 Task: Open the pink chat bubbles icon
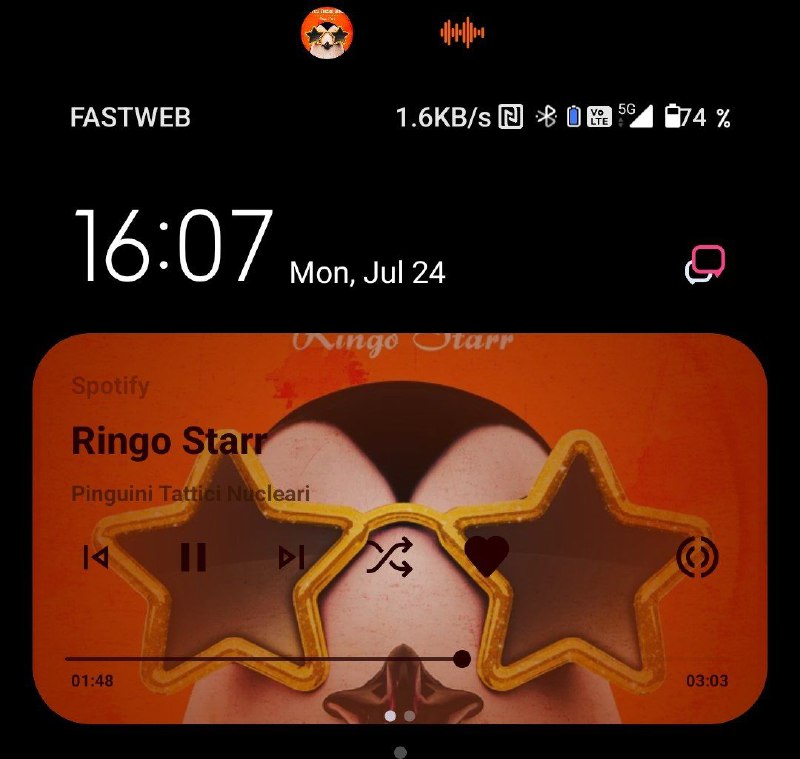pyautogui.click(x=705, y=264)
